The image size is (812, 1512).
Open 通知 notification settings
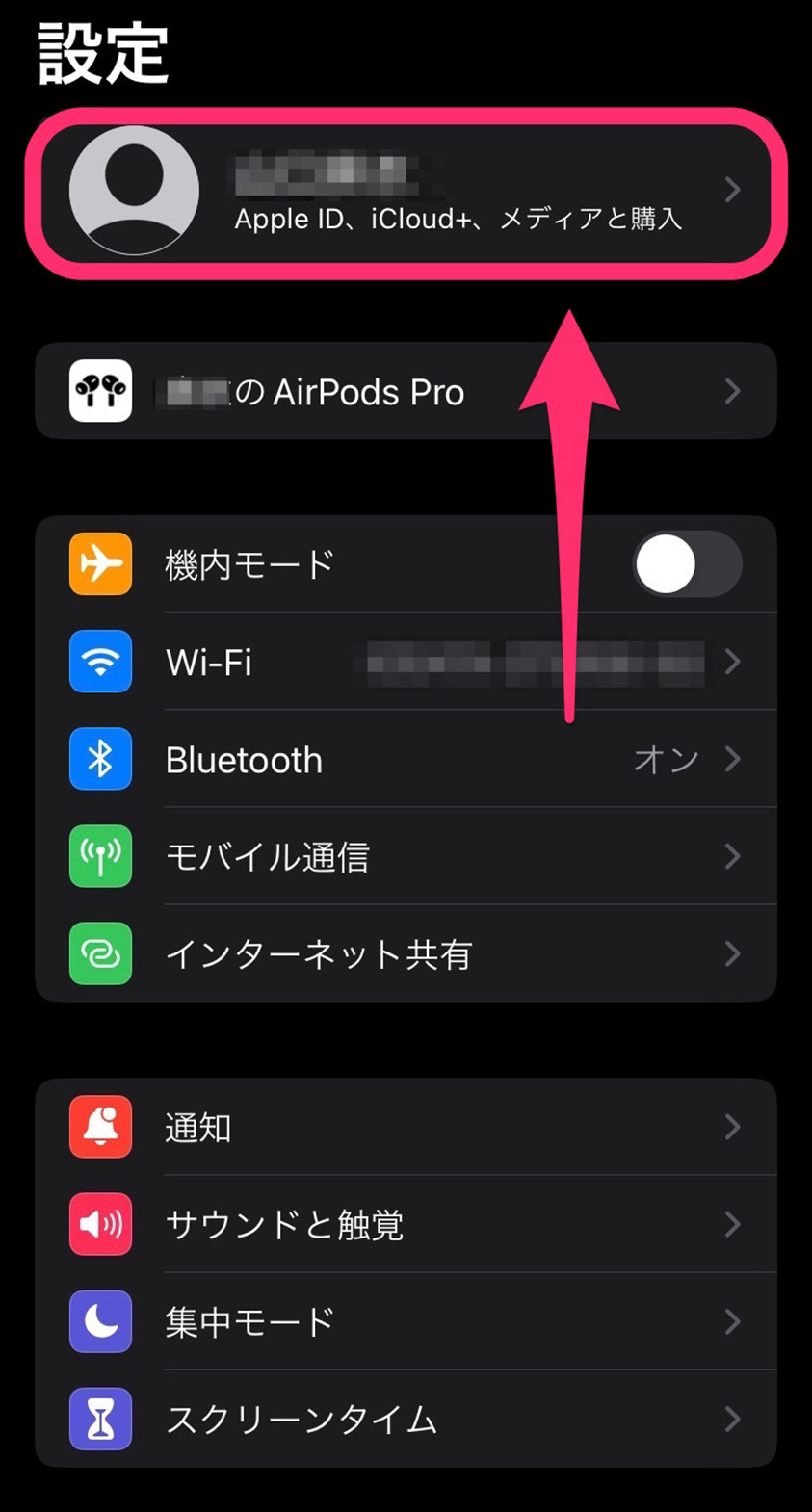pos(405,1127)
